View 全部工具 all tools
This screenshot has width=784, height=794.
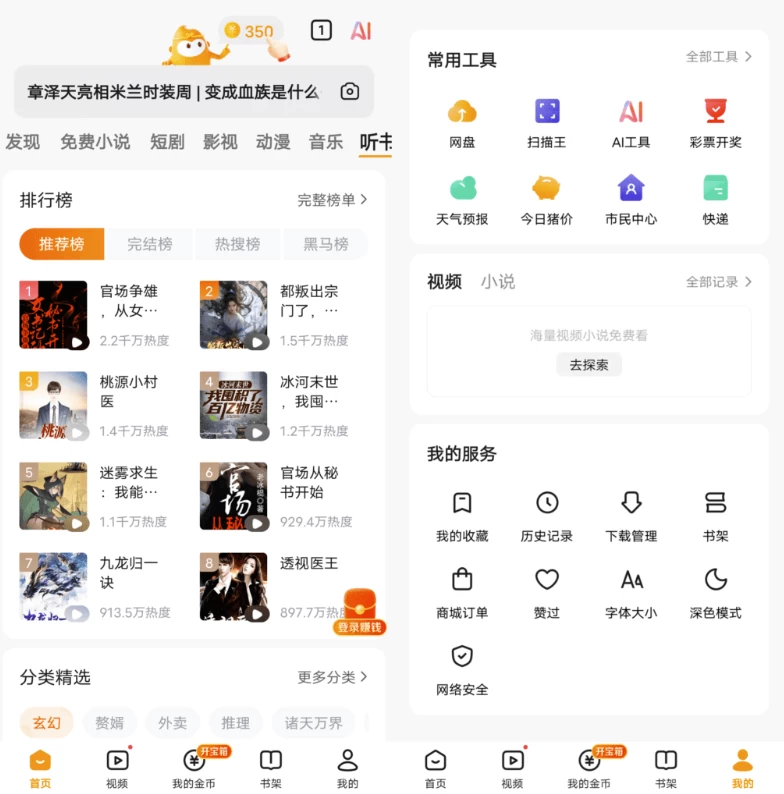click(718, 57)
